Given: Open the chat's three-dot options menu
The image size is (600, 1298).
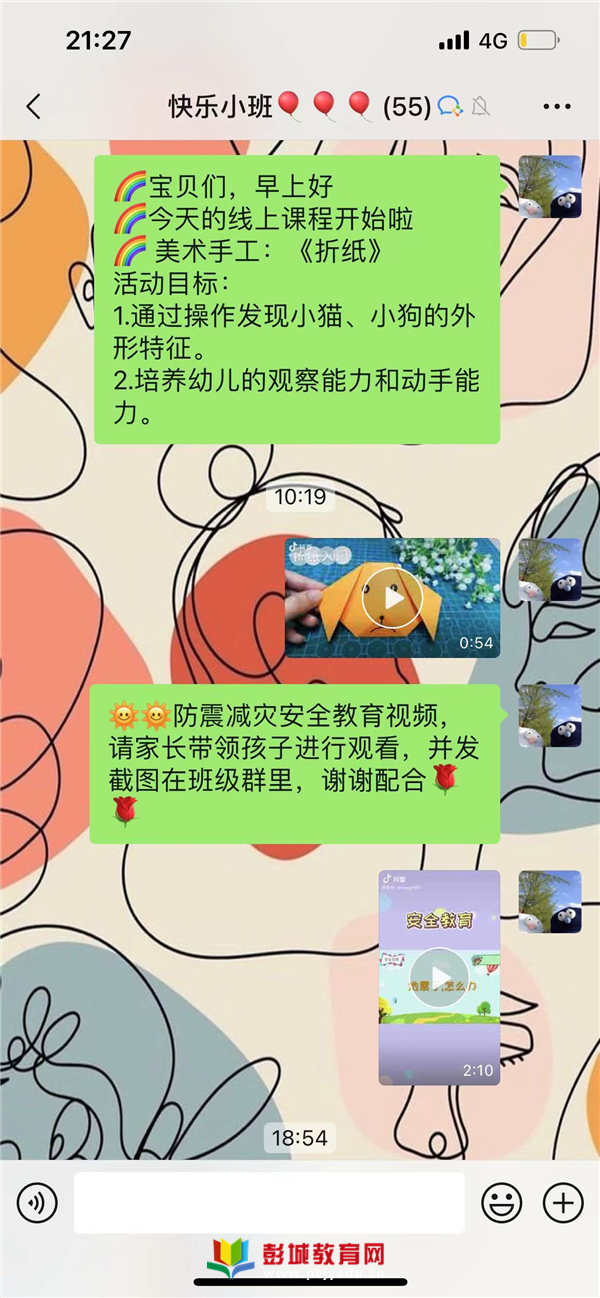Looking at the screenshot, I should (x=556, y=107).
